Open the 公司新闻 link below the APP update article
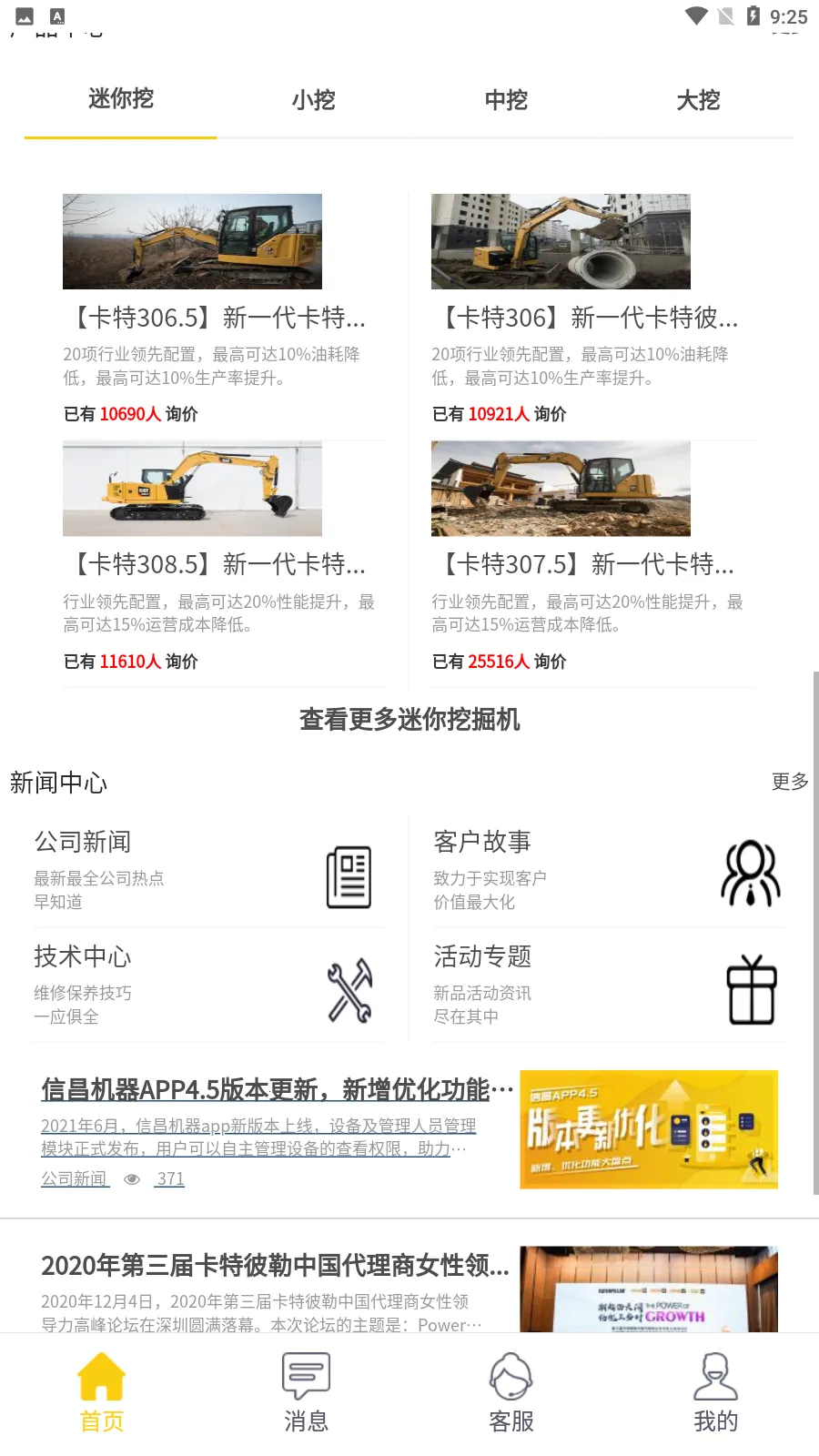Image resolution: width=819 pixels, height=1456 pixels. tap(74, 1178)
